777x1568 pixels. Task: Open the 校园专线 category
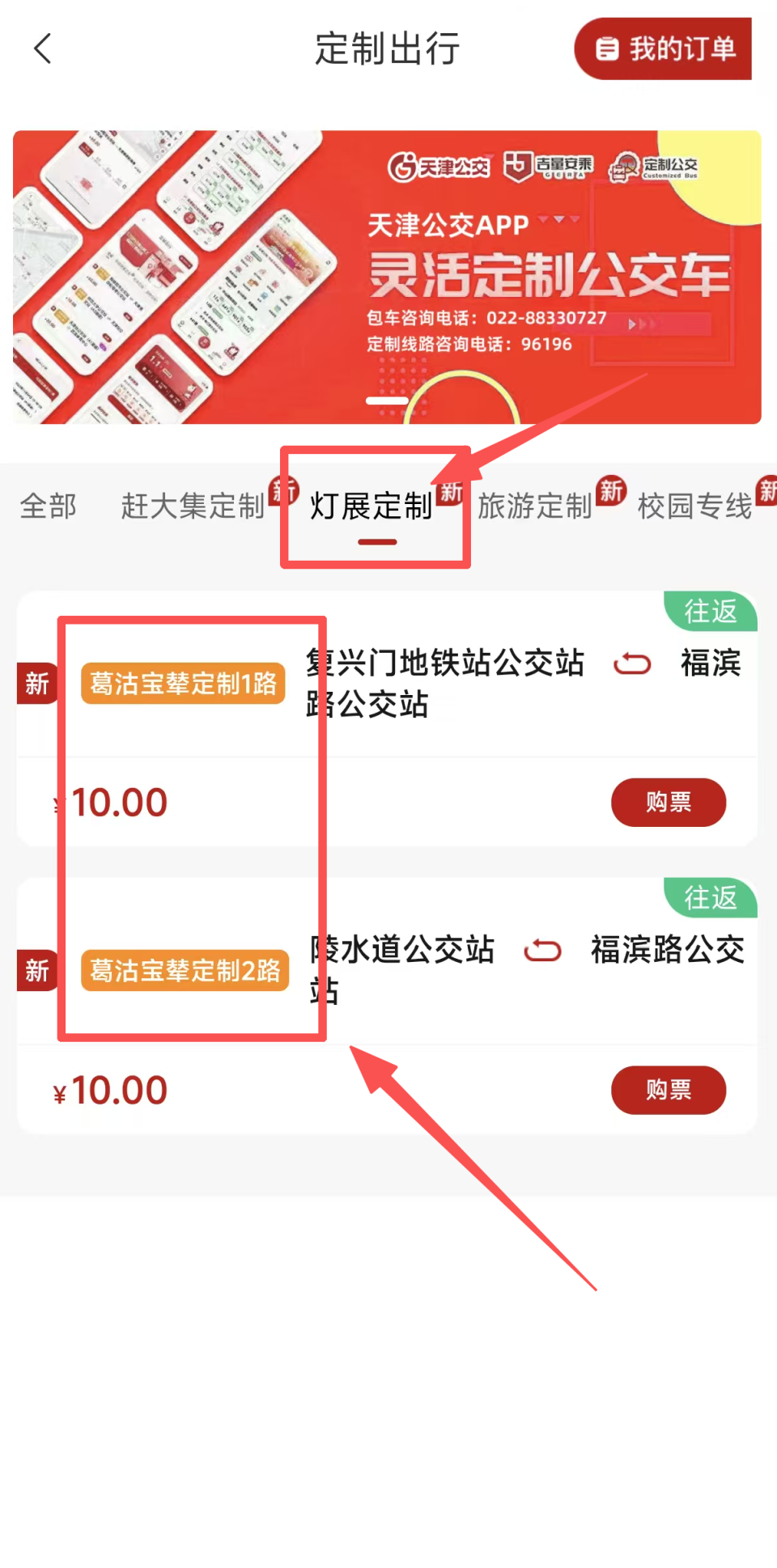tap(694, 507)
